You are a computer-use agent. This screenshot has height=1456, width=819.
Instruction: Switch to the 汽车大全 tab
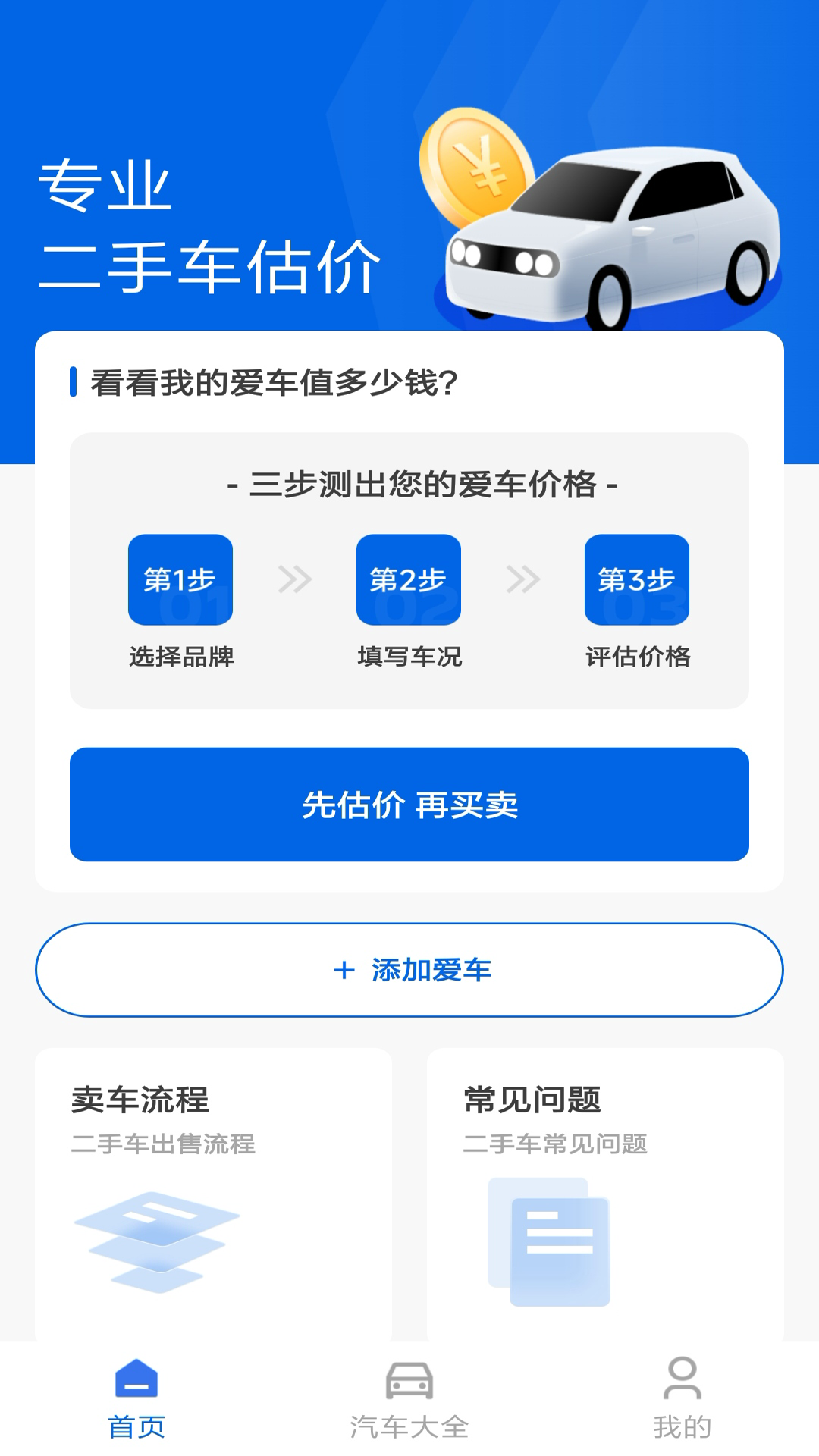(409, 1399)
